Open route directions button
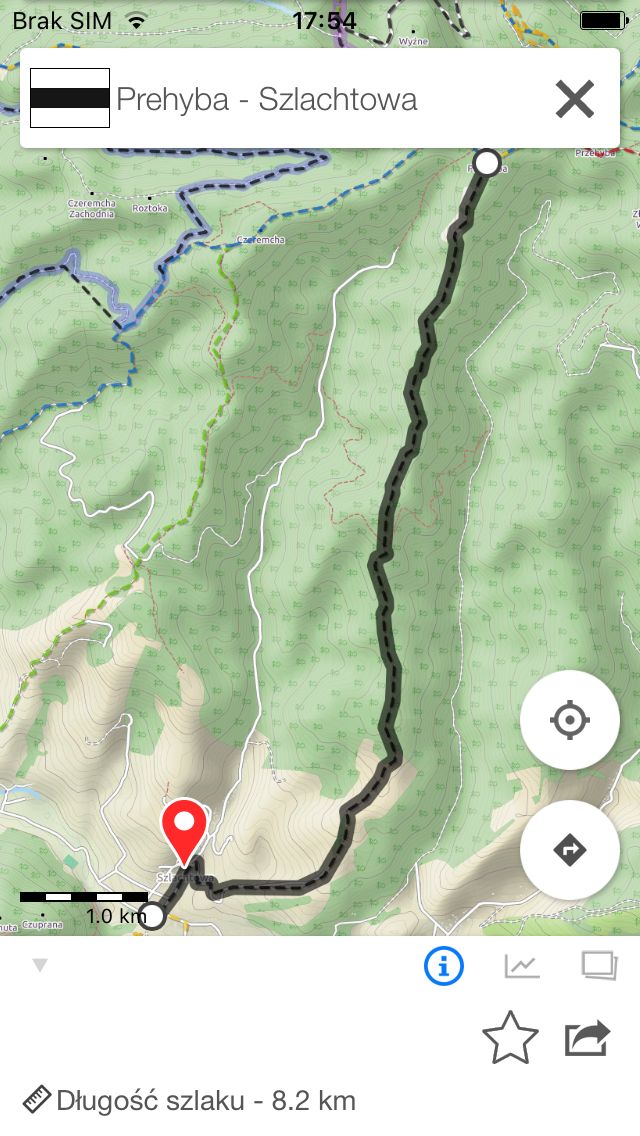The image size is (640, 1136). point(570,850)
